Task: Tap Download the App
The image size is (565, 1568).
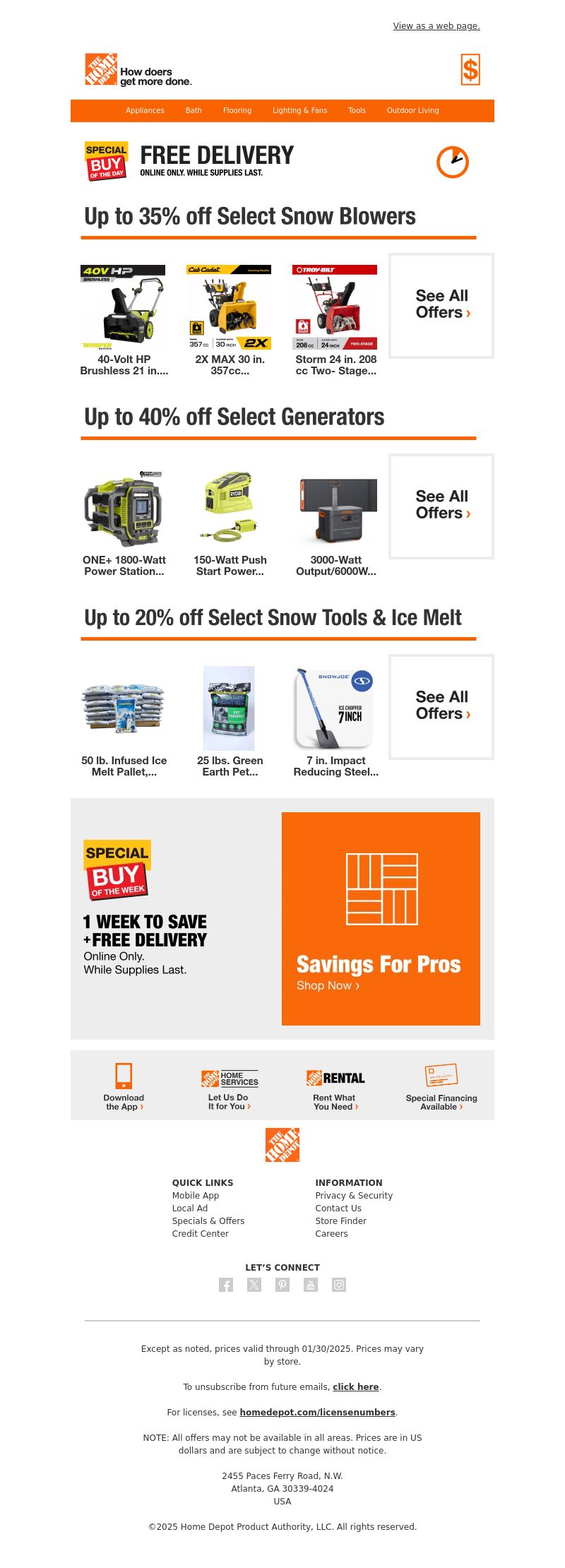Action: tap(124, 1088)
